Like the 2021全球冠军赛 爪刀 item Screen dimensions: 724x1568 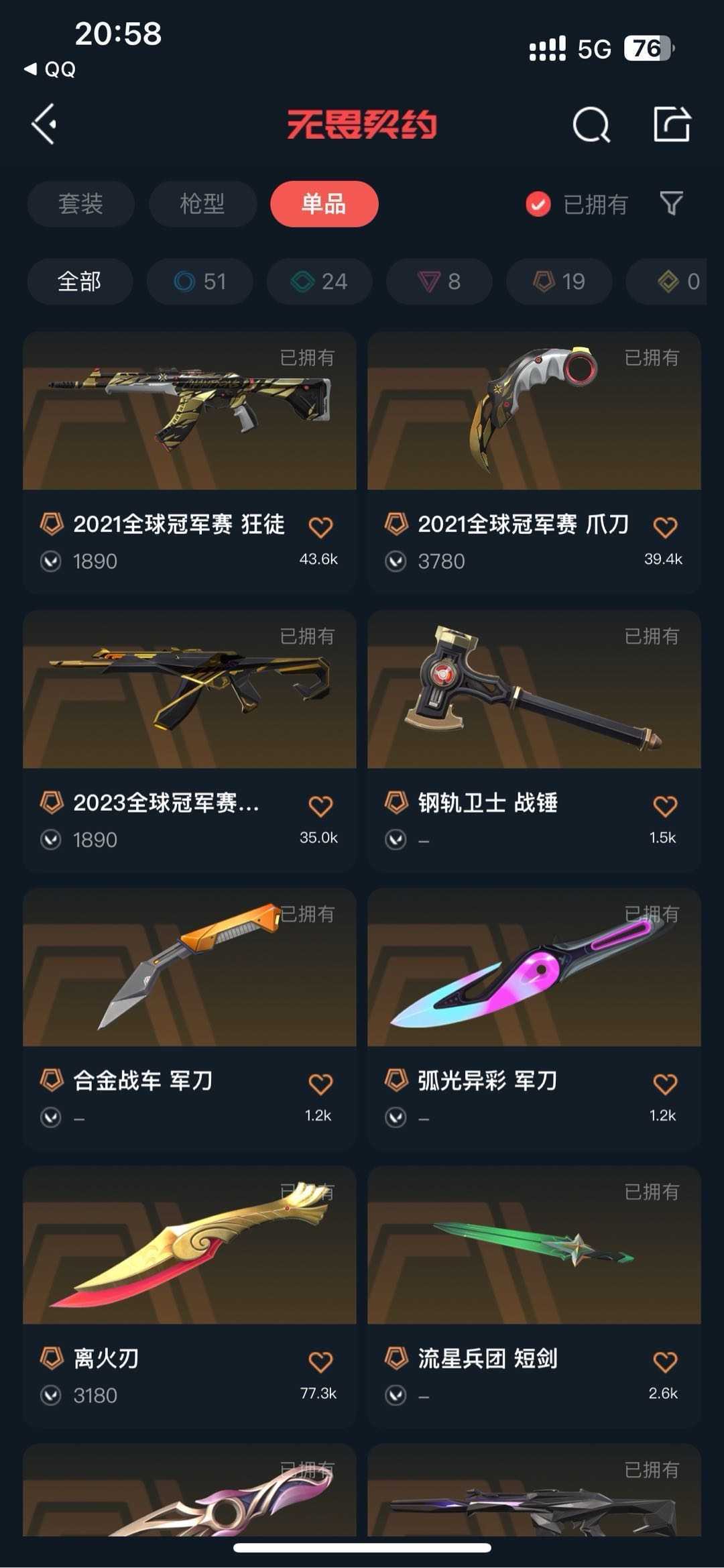pos(665,527)
